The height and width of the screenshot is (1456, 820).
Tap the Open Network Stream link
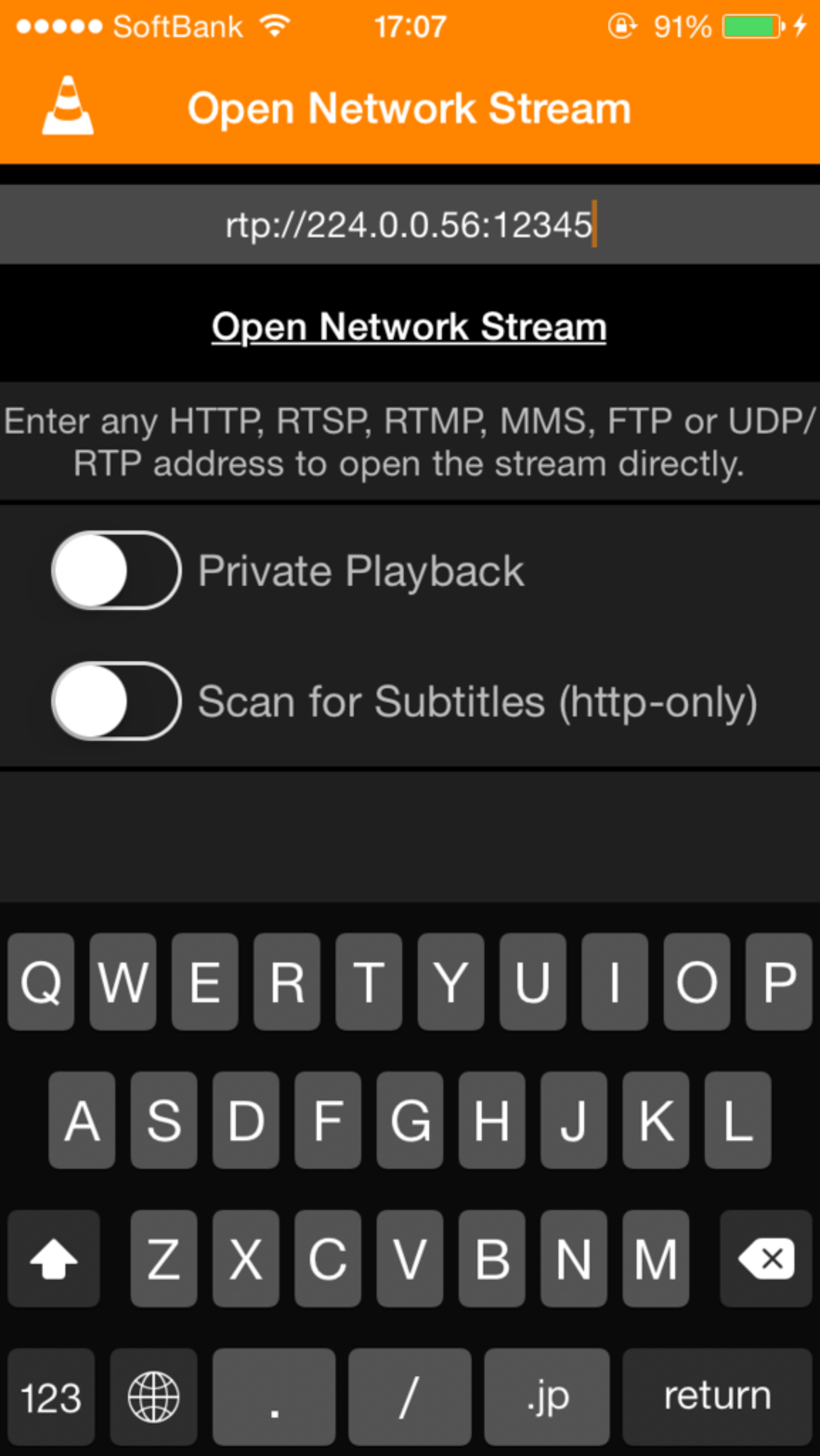tap(409, 327)
